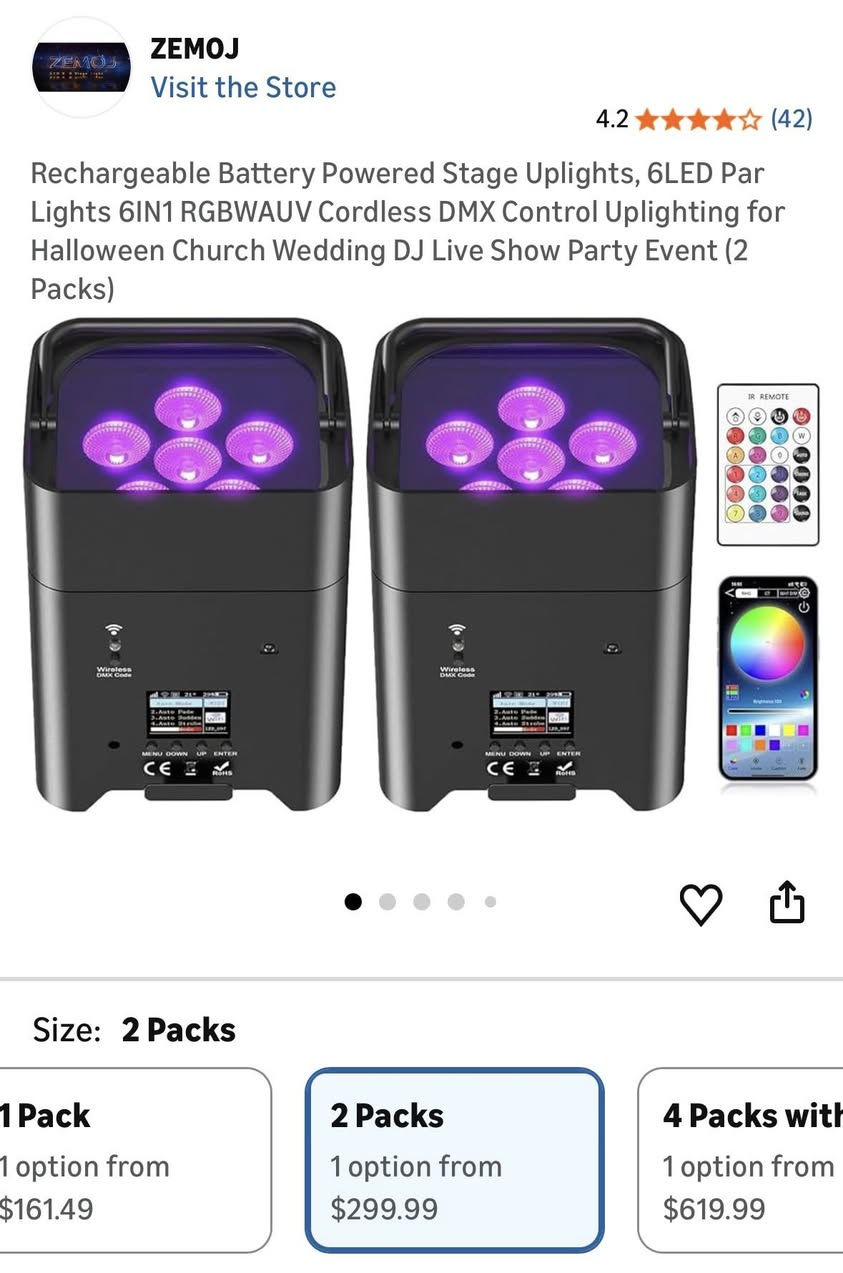Tap the ZEMOJ brand logo
The image size is (843, 1273).
pyautogui.click(x=82, y=68)
